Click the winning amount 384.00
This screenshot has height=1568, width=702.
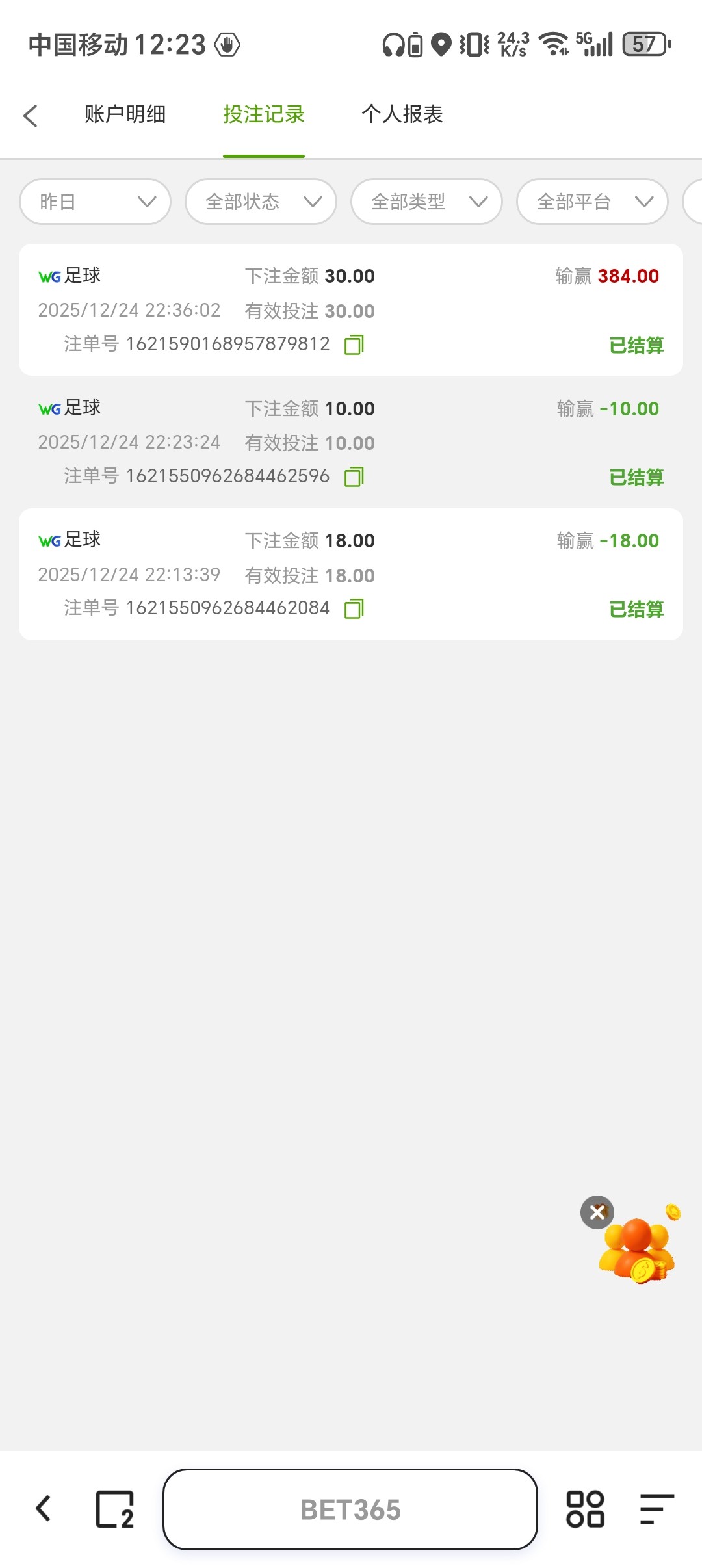[628, 276]
